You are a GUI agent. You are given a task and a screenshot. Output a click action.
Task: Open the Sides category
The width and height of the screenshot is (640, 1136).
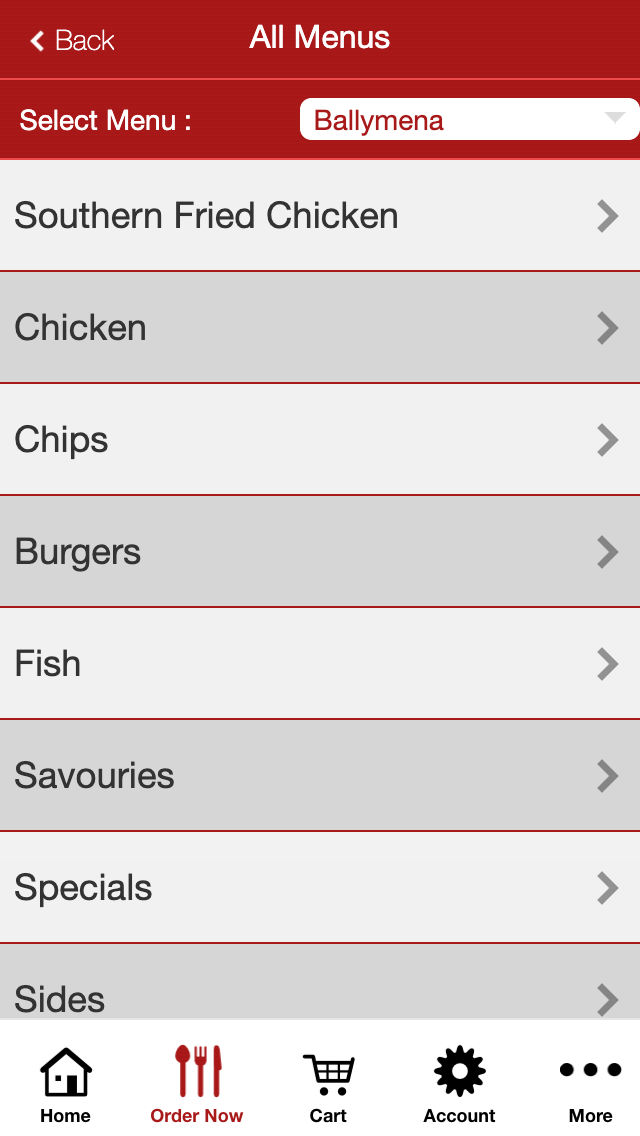(320, 983)
